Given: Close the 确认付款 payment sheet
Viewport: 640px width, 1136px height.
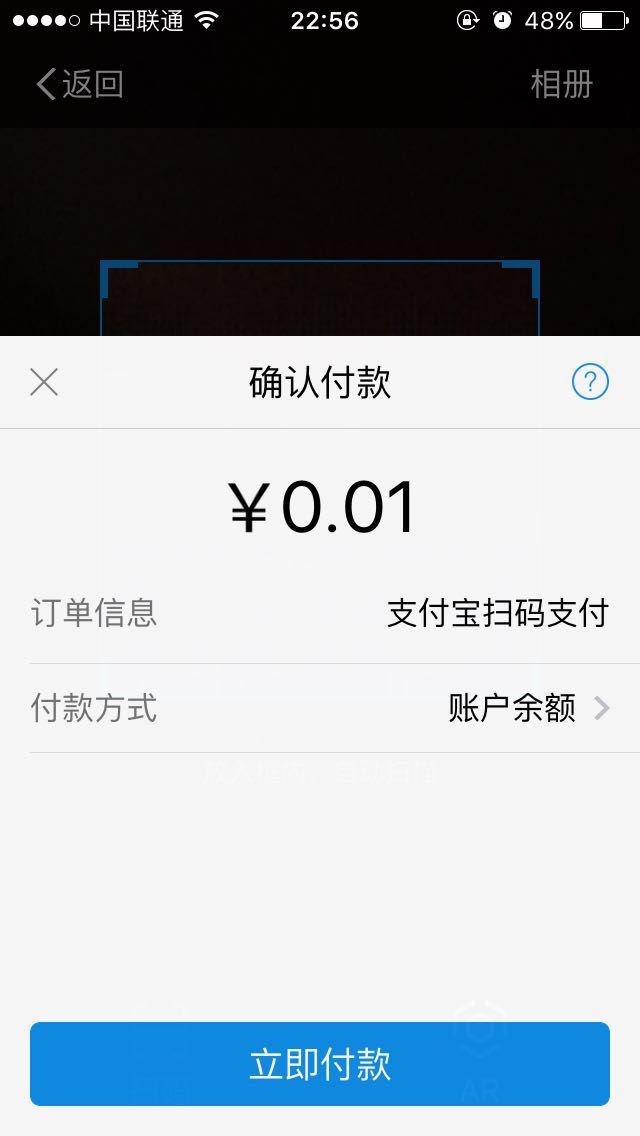Looking at the screenshot, I should click(43, 382).
